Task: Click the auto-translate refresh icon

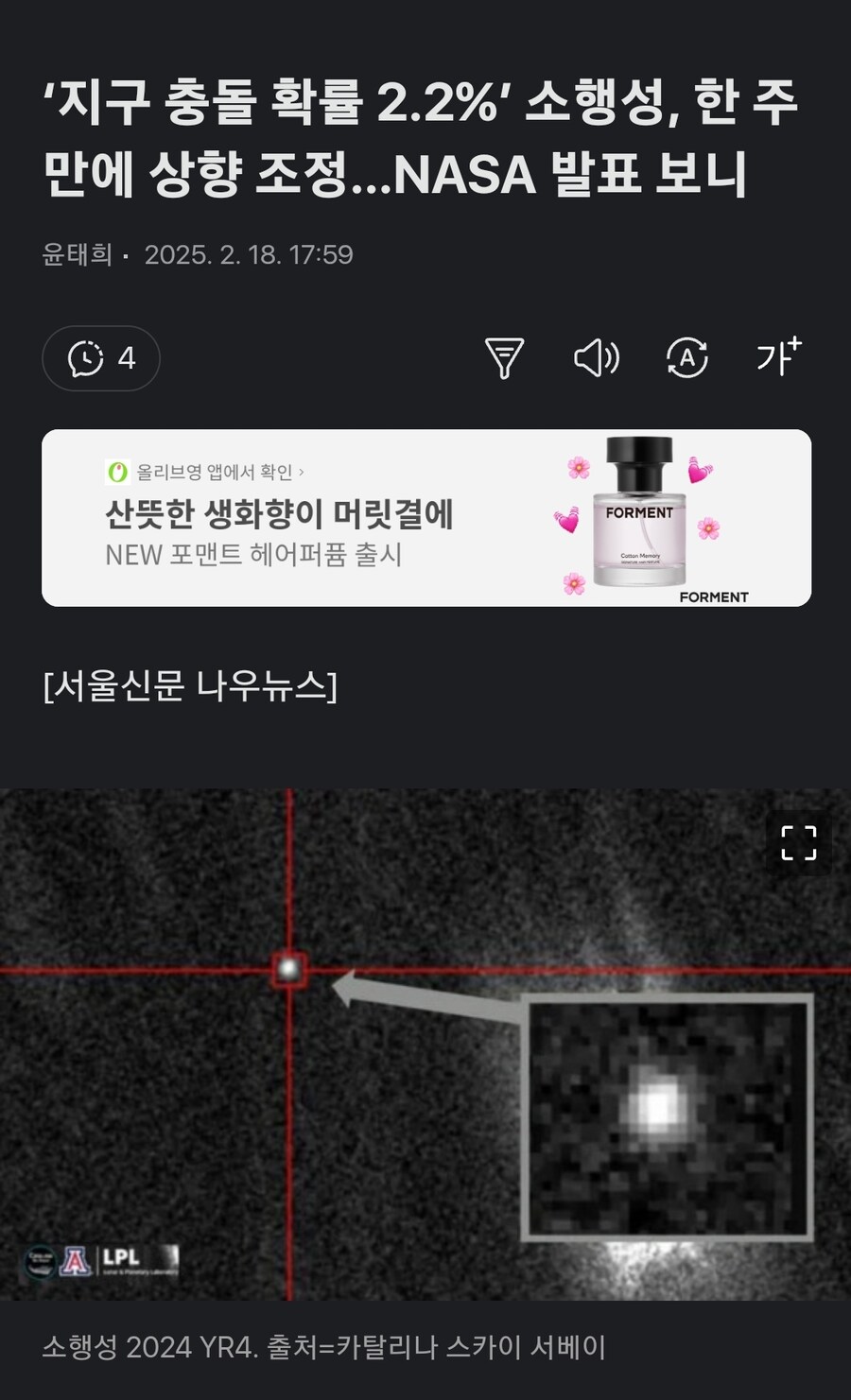Action: tap(687, 359)
